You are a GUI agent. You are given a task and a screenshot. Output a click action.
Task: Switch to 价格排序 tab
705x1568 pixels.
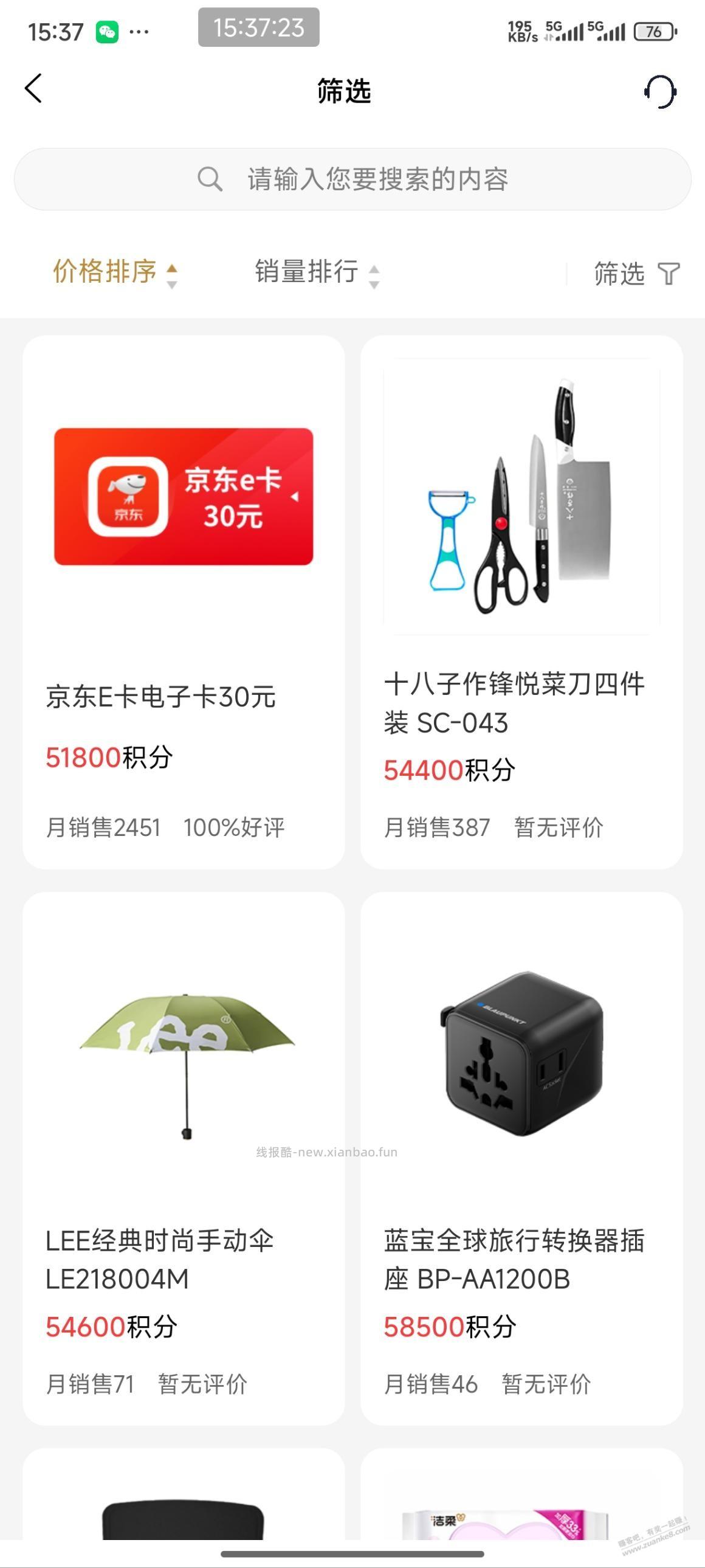tap(106, 274)
